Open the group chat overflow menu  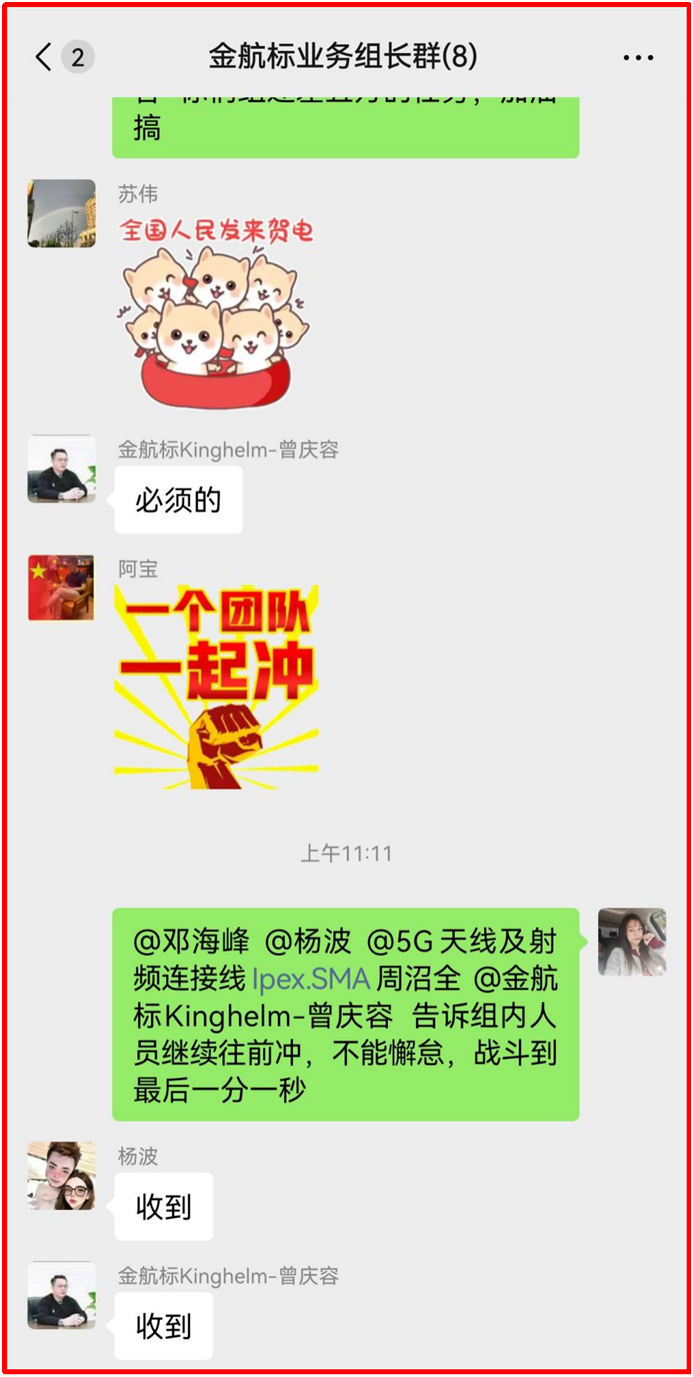(x=638, y=58)
